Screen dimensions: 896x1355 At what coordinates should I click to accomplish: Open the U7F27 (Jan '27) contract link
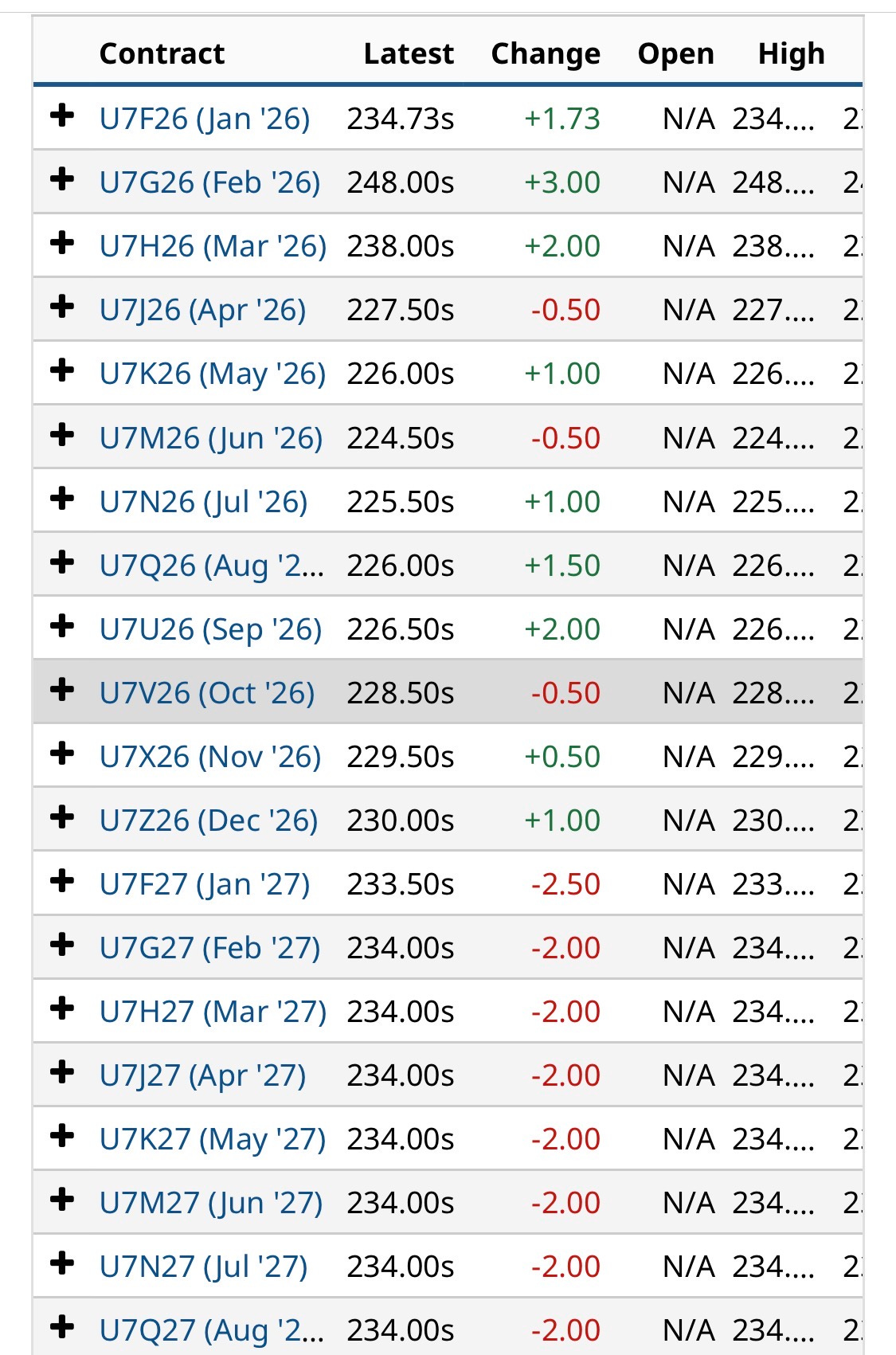[205, 884]
